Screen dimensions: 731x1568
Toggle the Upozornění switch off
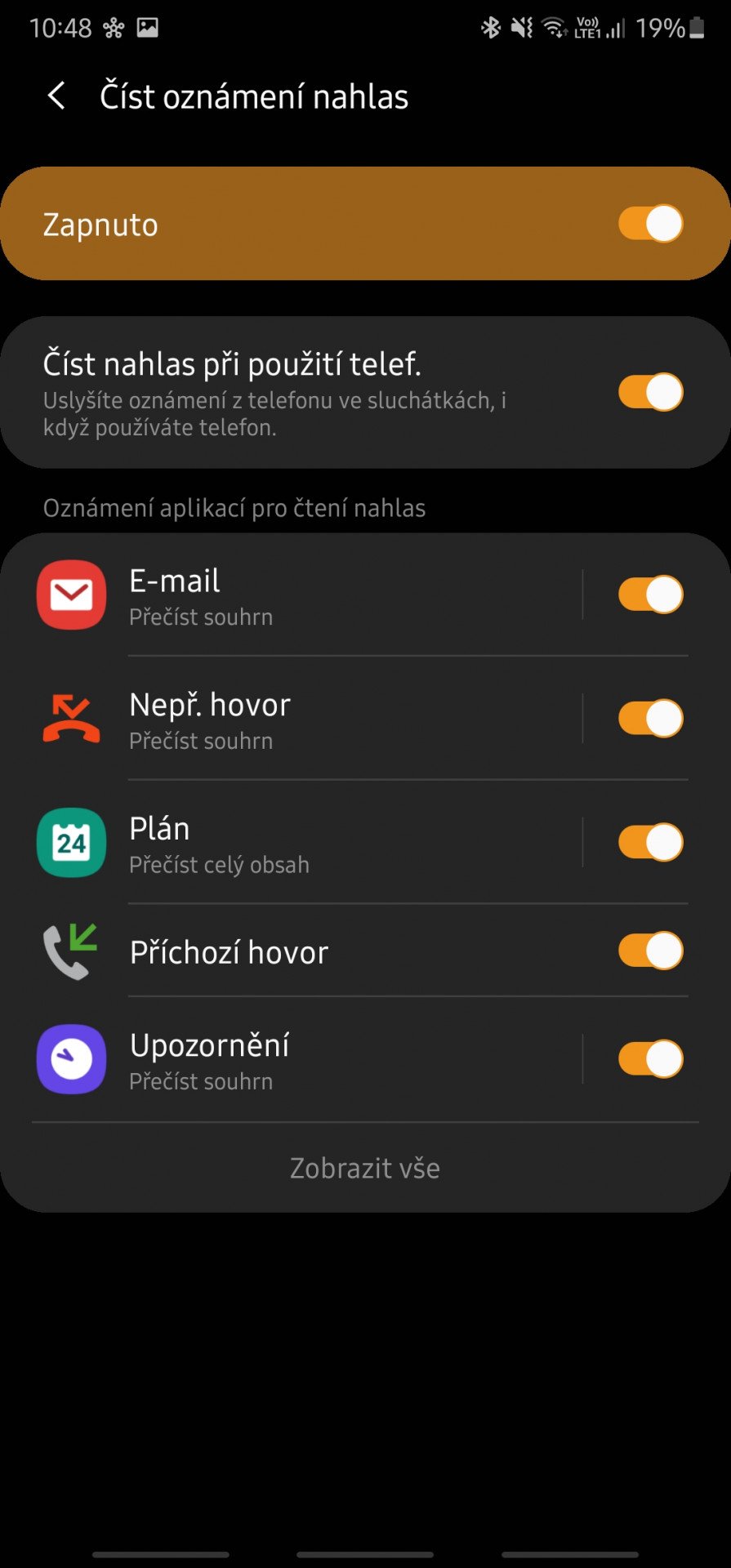(650, 1059)
